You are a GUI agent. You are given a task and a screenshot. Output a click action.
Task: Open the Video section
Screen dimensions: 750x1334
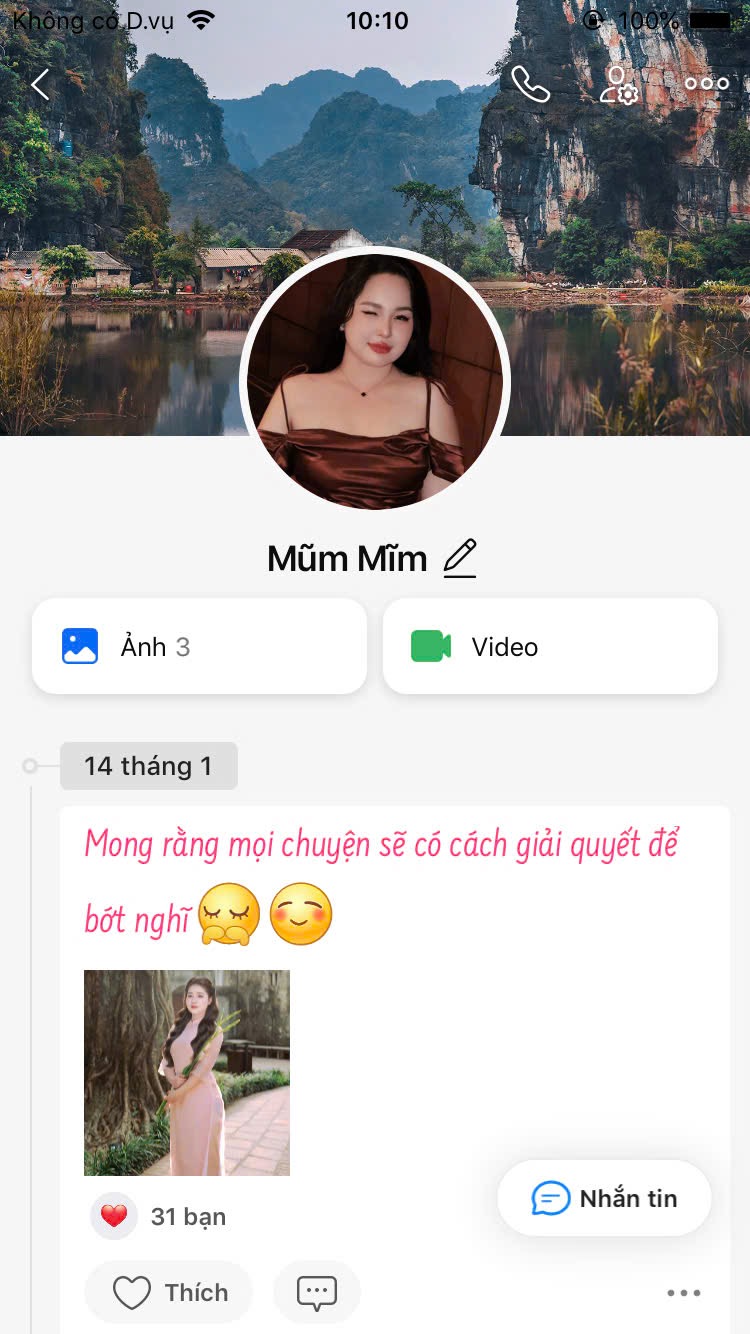click(550, 646)
